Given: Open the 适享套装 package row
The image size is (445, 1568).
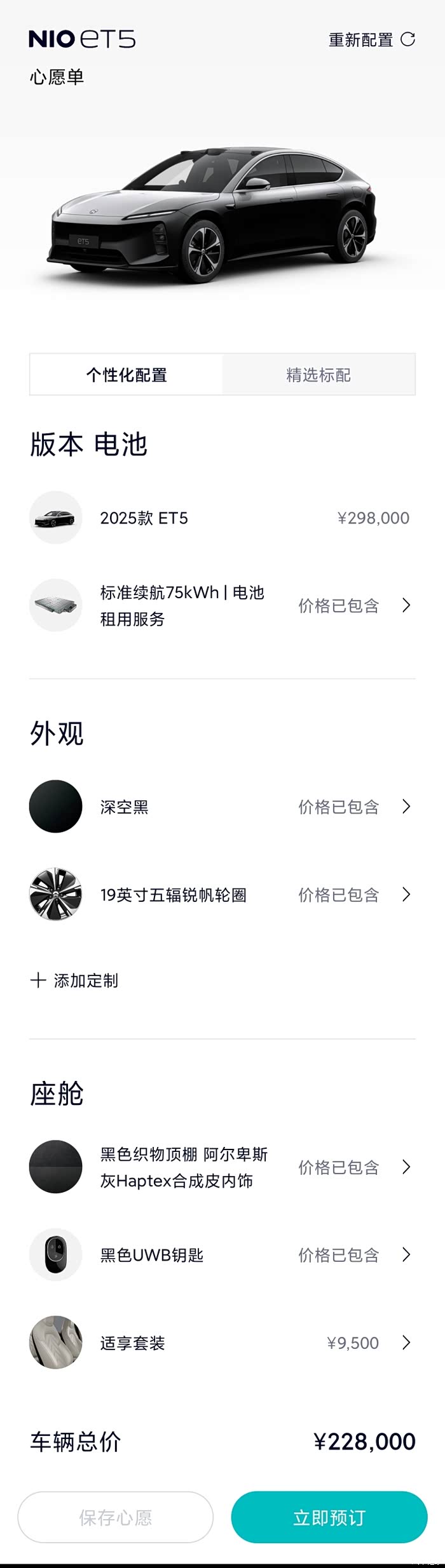Looking at the screenshot, I should (222, 1343).
